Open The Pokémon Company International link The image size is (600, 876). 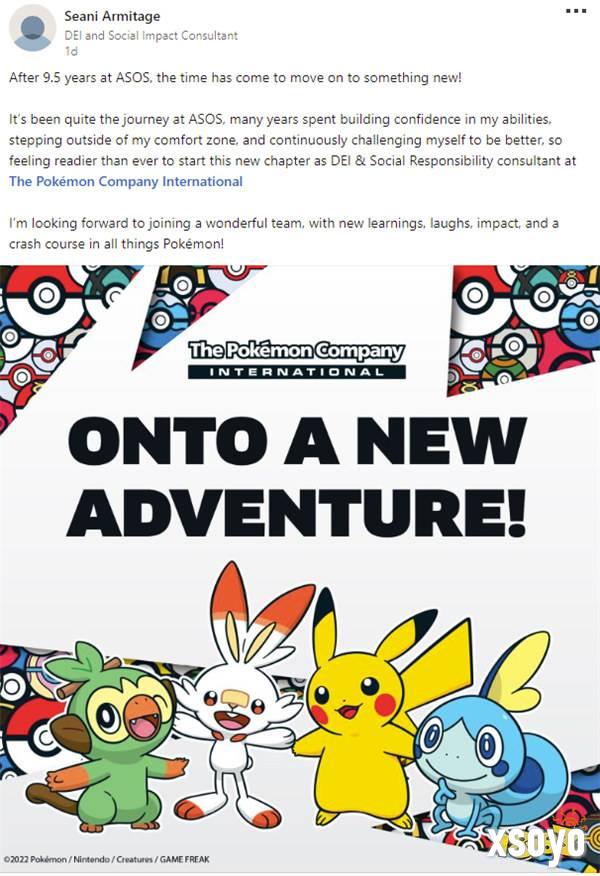(126, 181)
